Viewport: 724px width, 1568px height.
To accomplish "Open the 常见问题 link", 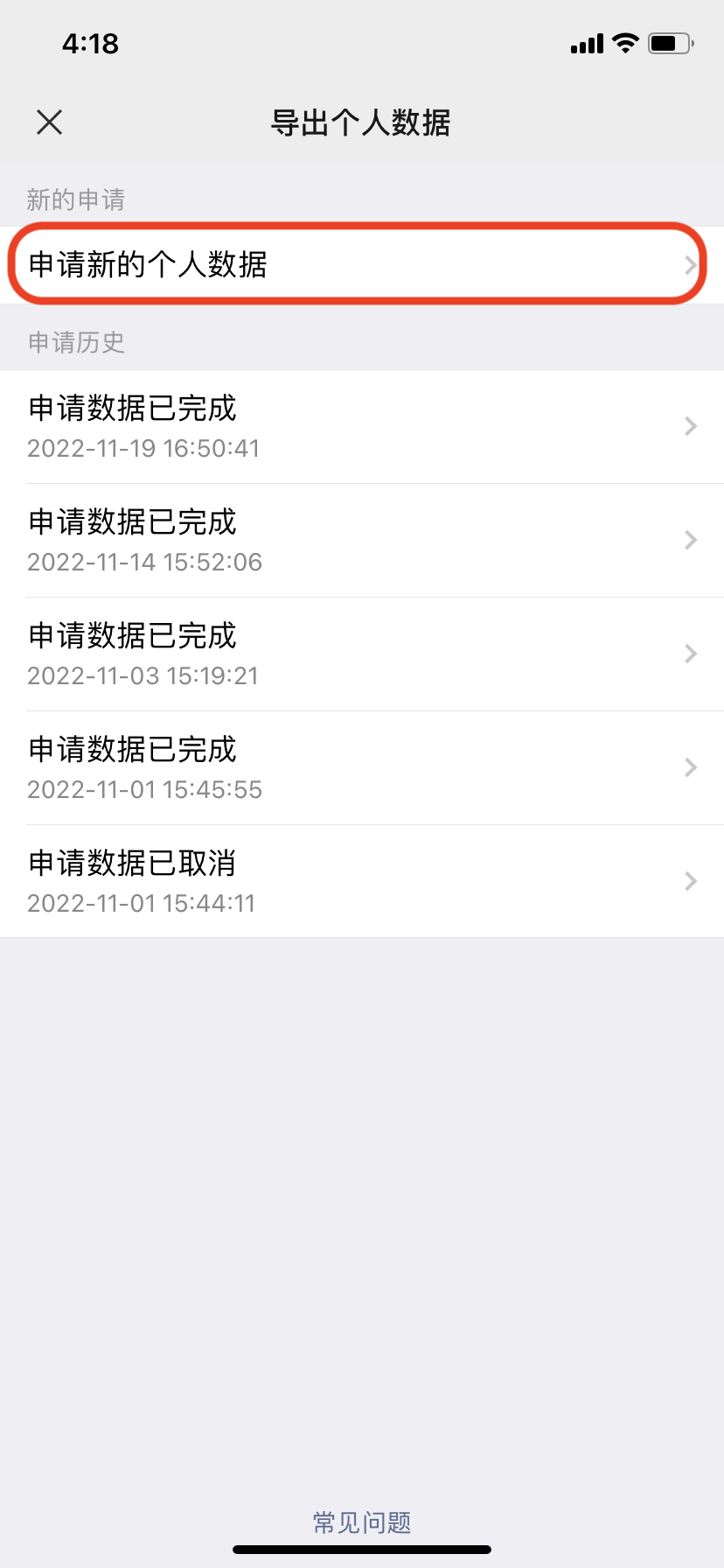I will pyautogui.click(x=362, y=1522).
